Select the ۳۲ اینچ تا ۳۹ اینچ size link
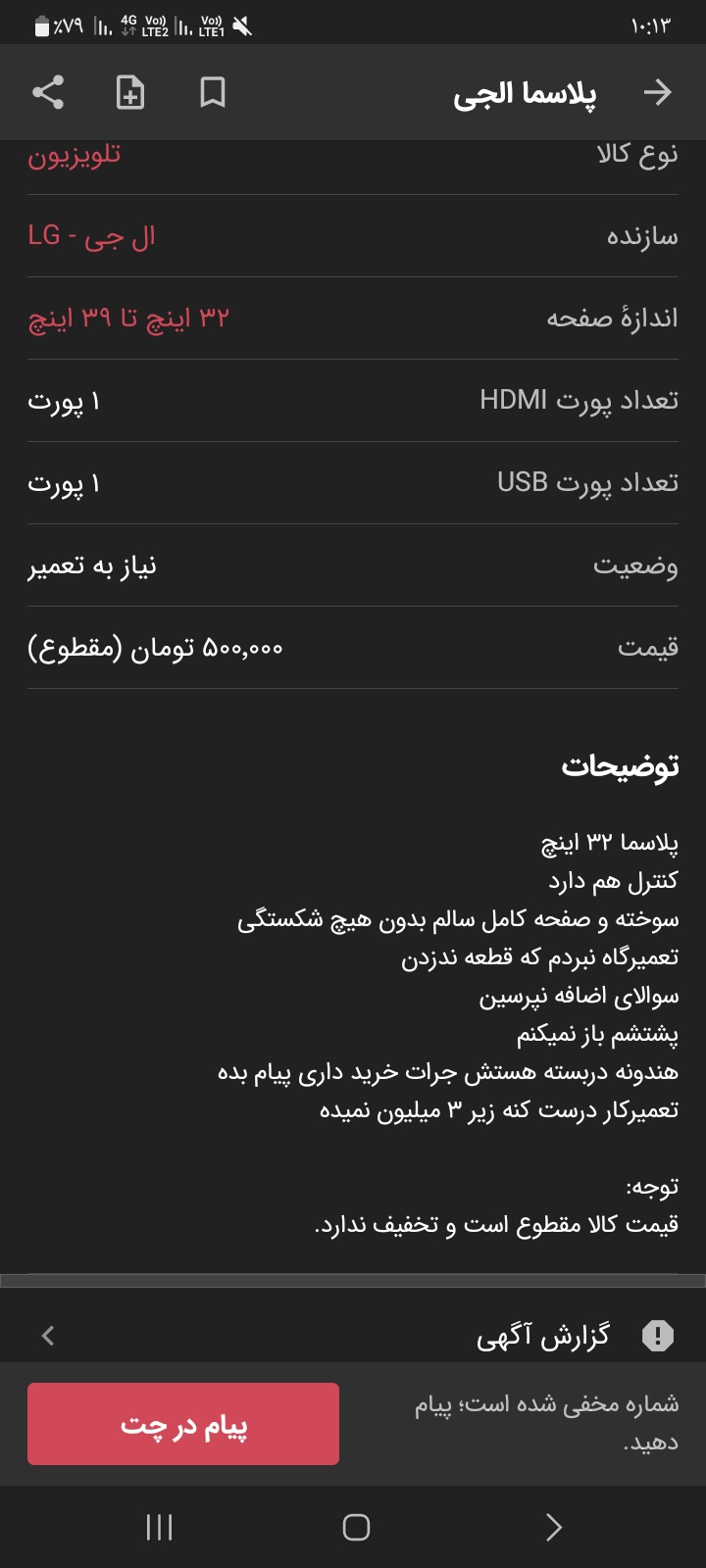This screenshot has height=1568, width=706. click(128, 318)
